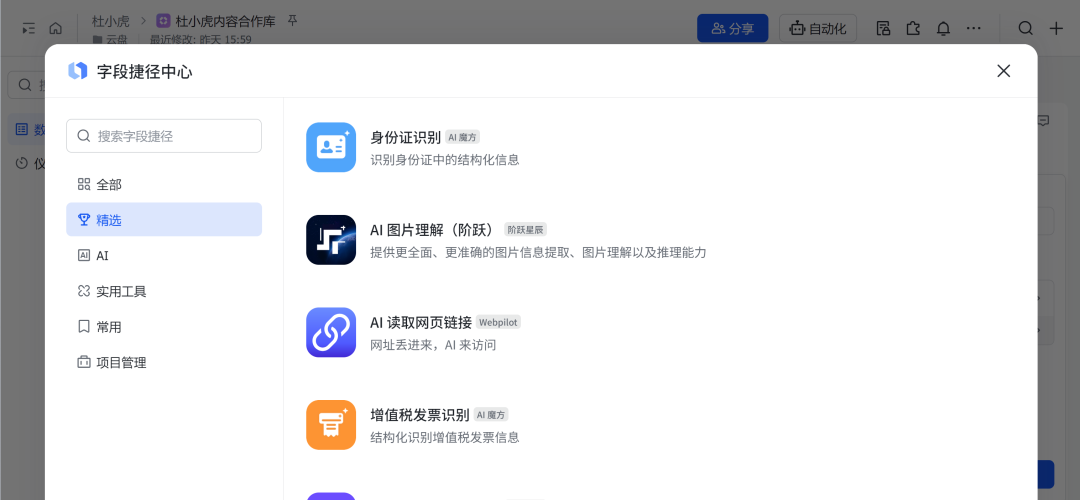
Task: Open the 增值税发票识别 shortcut
Action: click(x=419, y=414)
